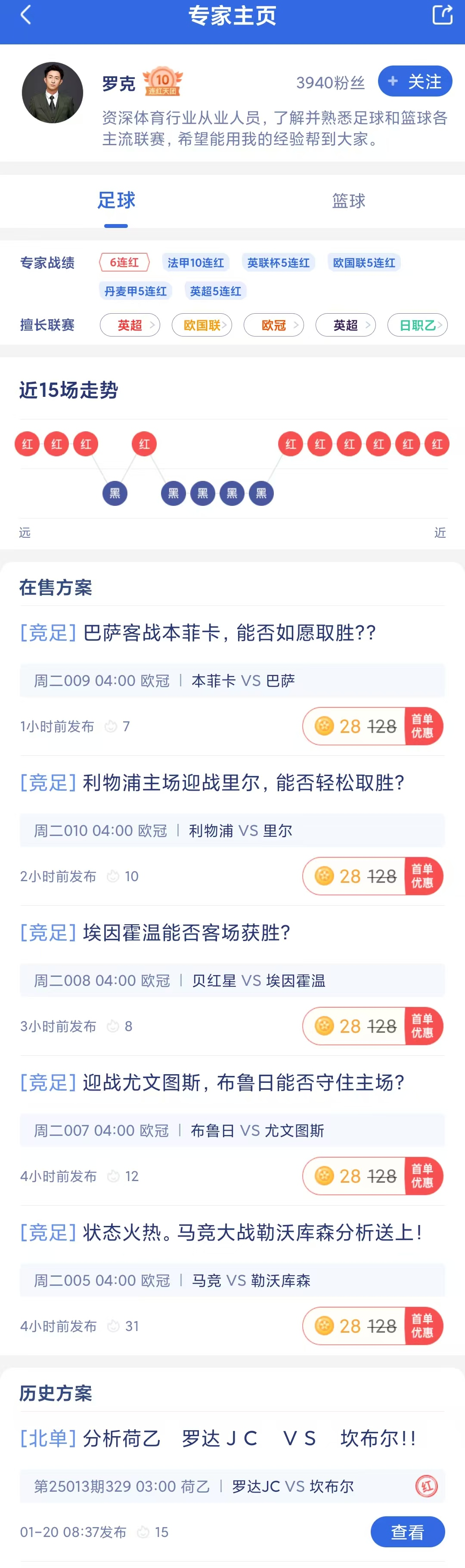Switch to the 篮球 tab
Viewport: 465px width, 1568px height.
[348, 201]
